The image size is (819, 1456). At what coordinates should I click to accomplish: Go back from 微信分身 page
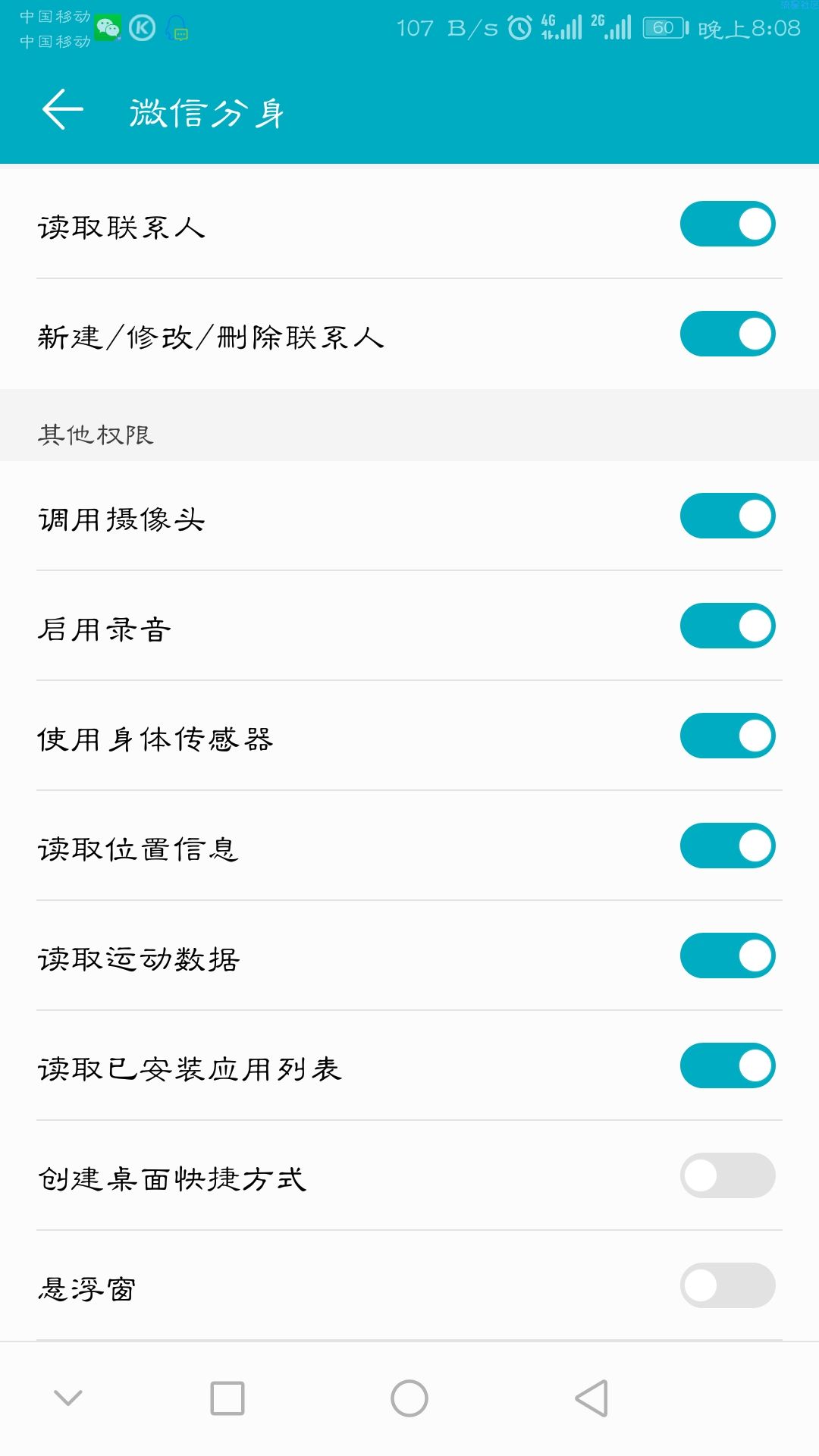point(62,110)
